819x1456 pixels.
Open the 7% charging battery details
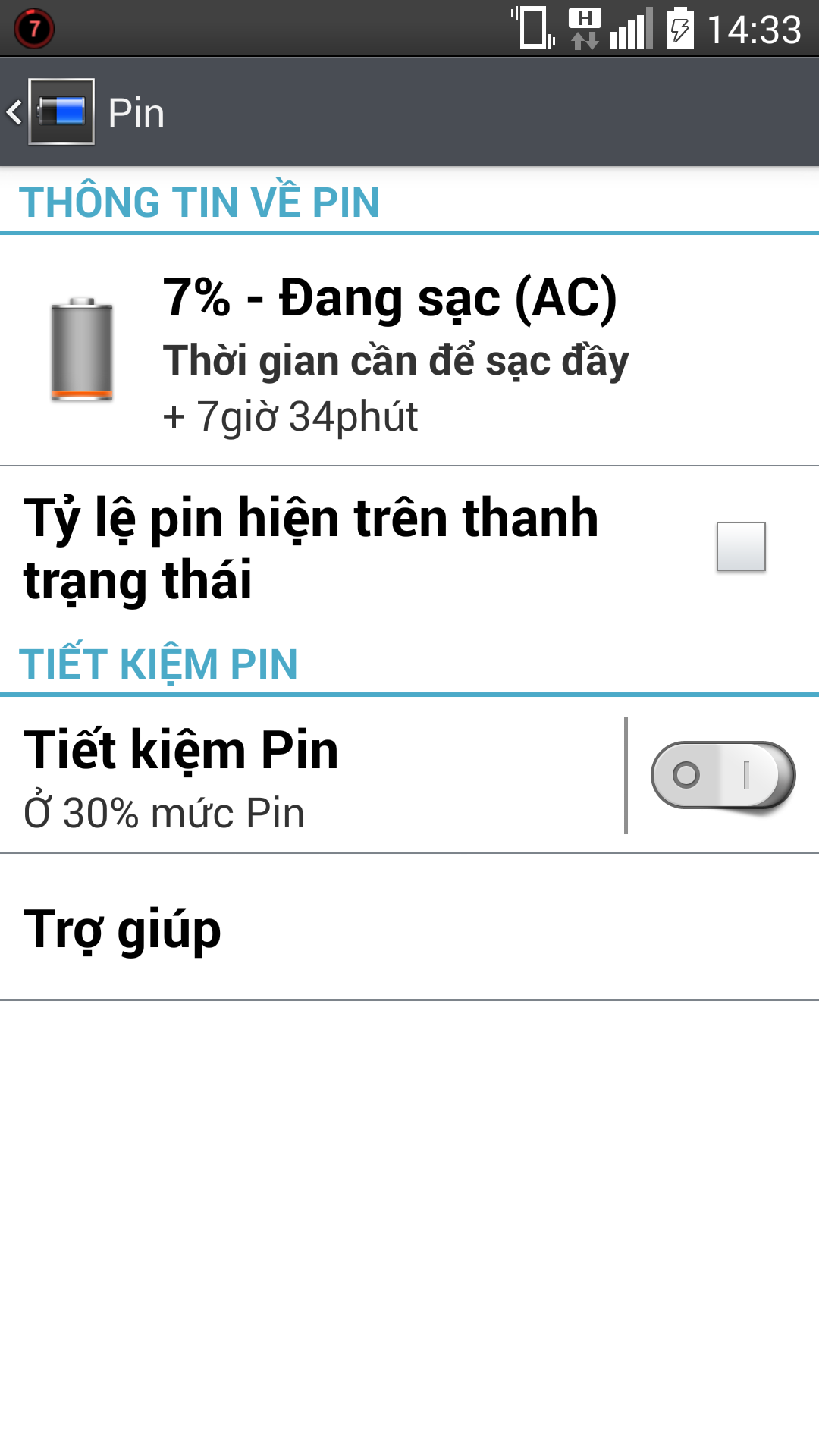pos(409,350)
